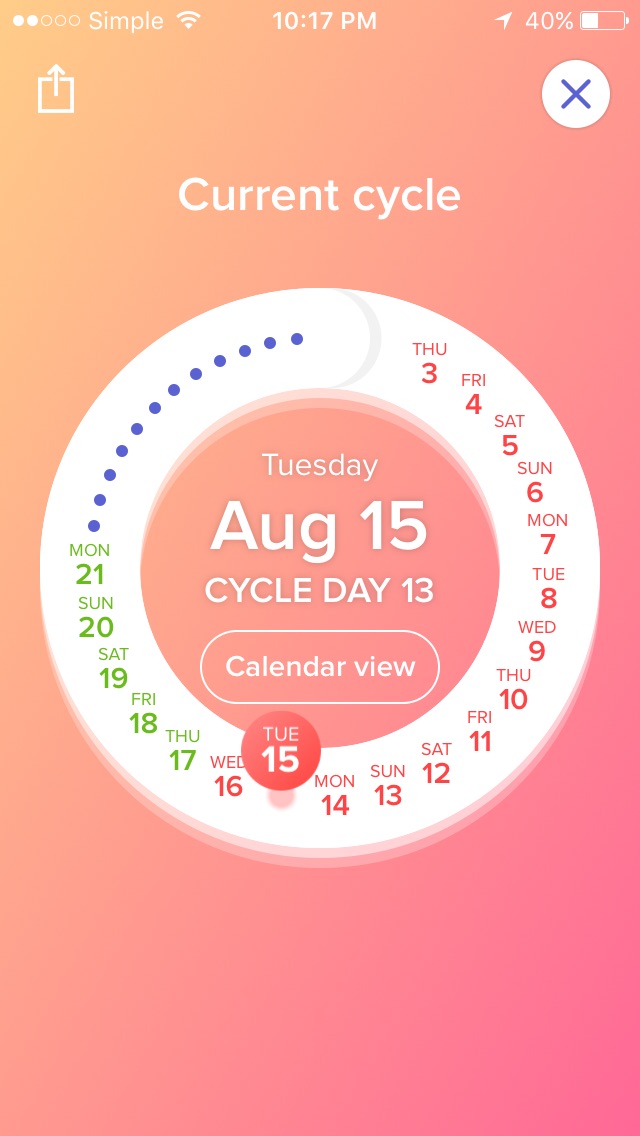Select Monday 7 on the cycle wheel
Viewport: 640px width, 1136px height.
click(547, 534)
